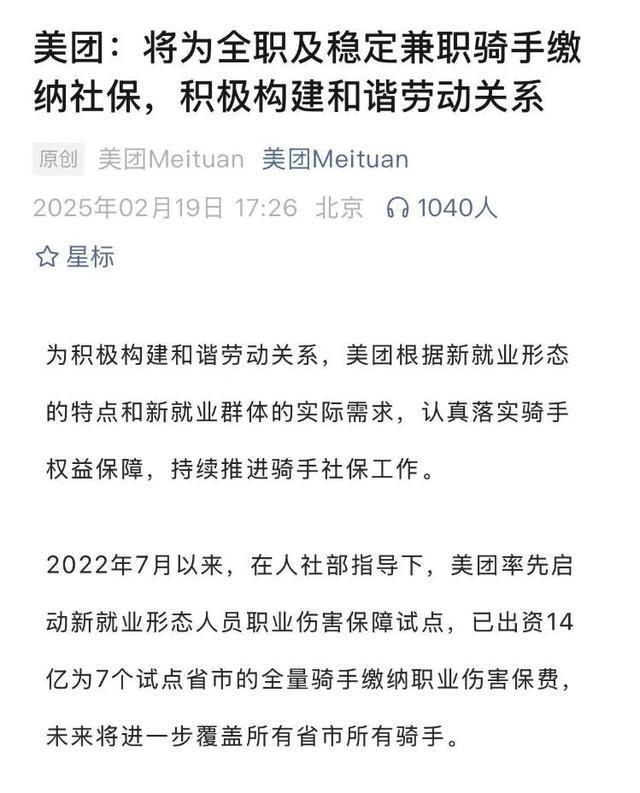This screenshot has width=640, height=793.
Task: Open the blue 美团Meituan account link
Action: [x=335, y=160]
